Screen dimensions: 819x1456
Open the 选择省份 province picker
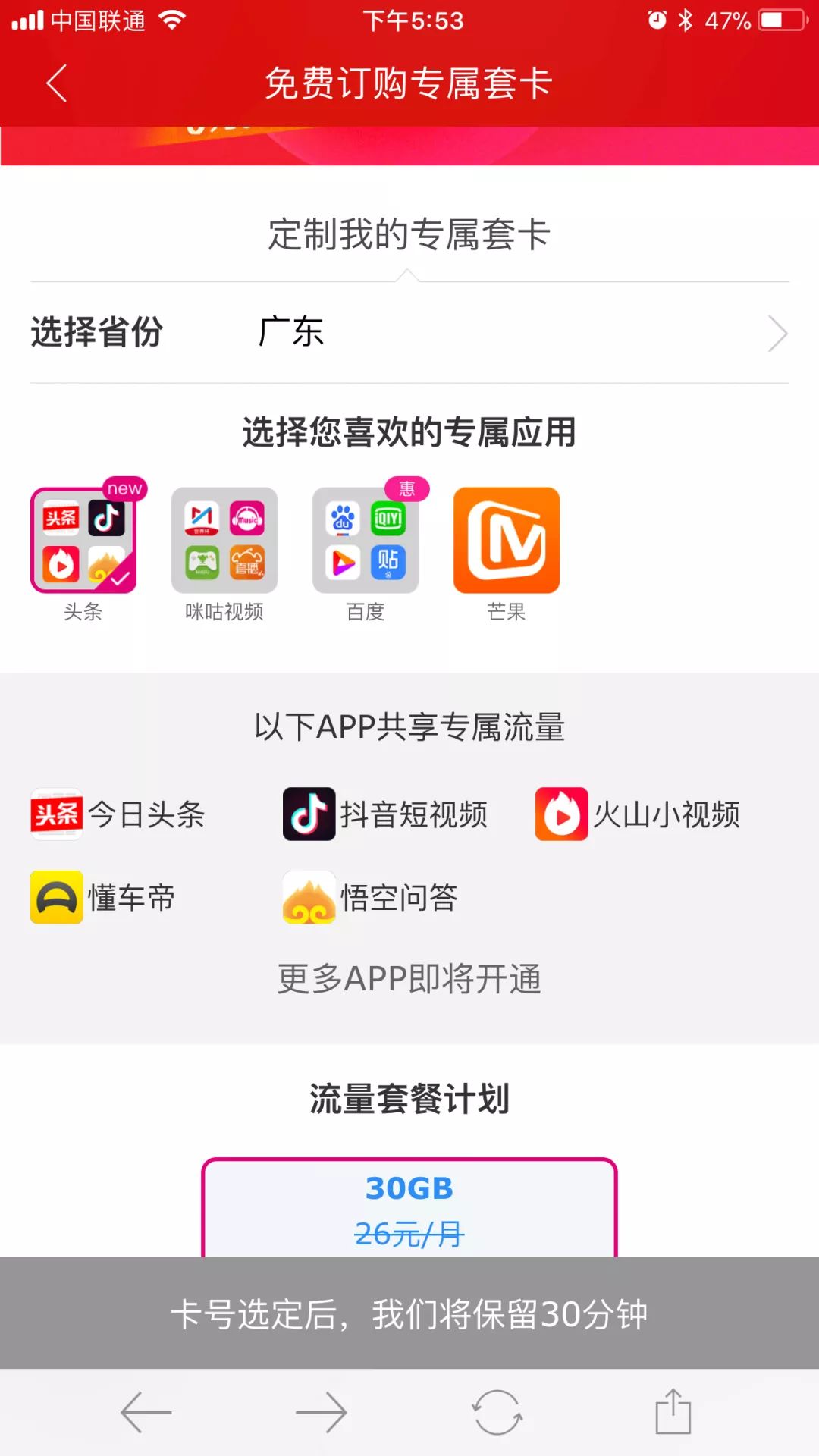pyautogui.click(x=409, y=333)
